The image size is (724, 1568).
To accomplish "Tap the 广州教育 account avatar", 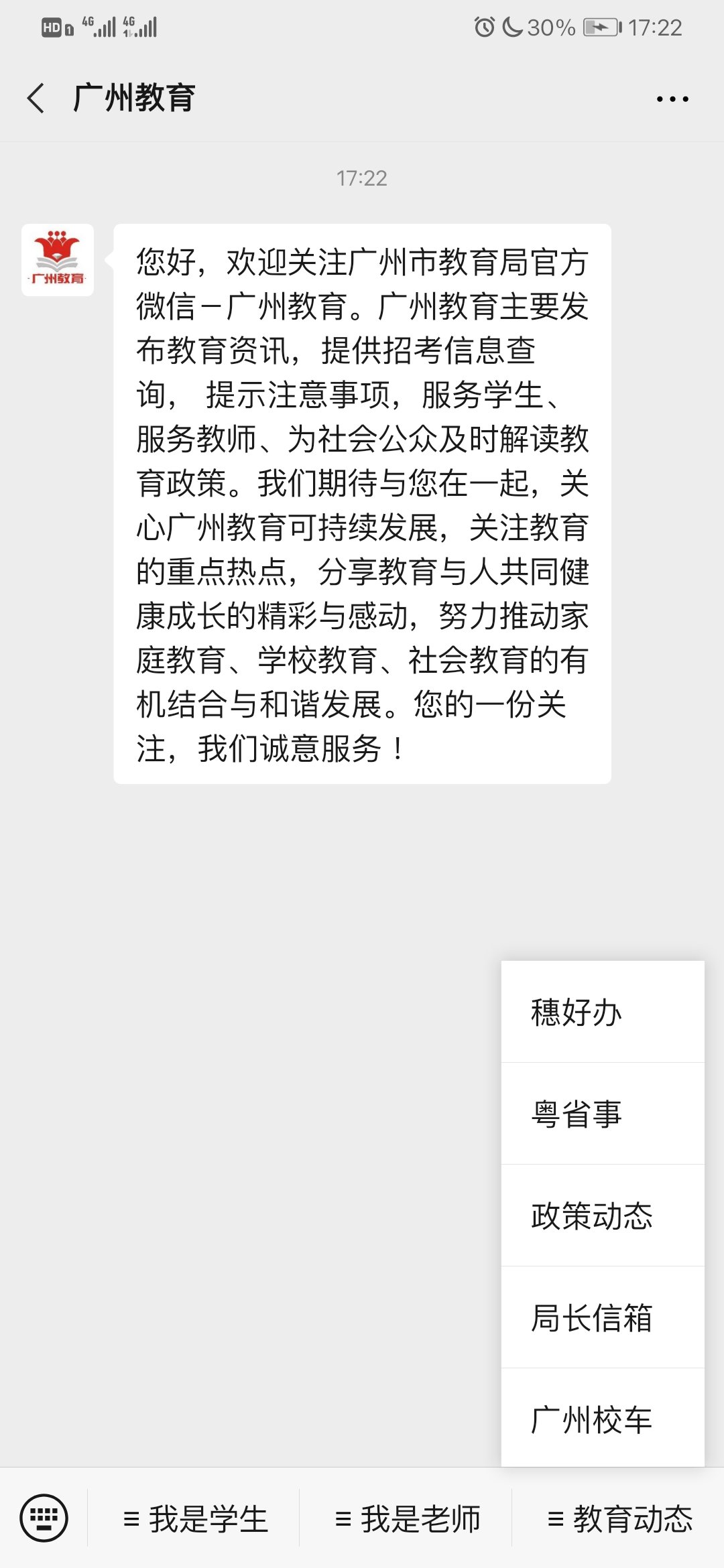I will click(58, 260).
